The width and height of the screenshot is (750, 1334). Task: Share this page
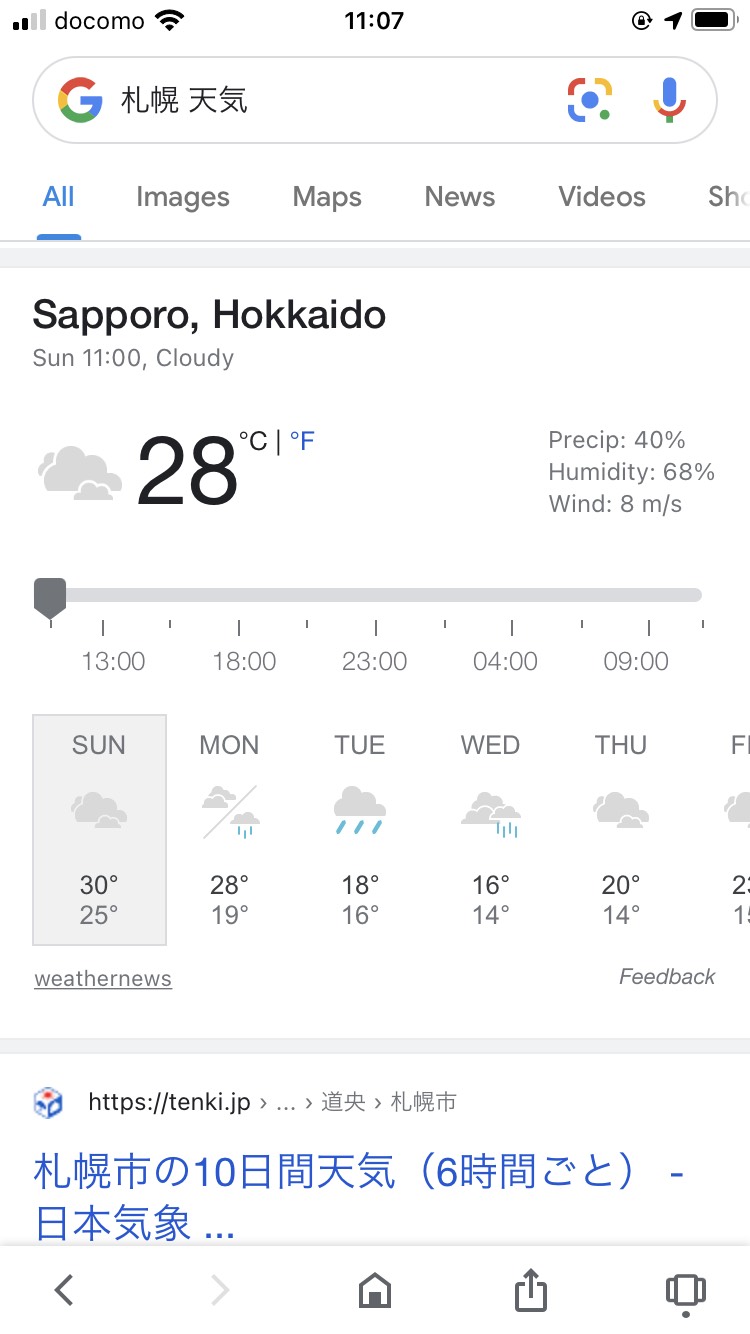[x=531, y=1291]
